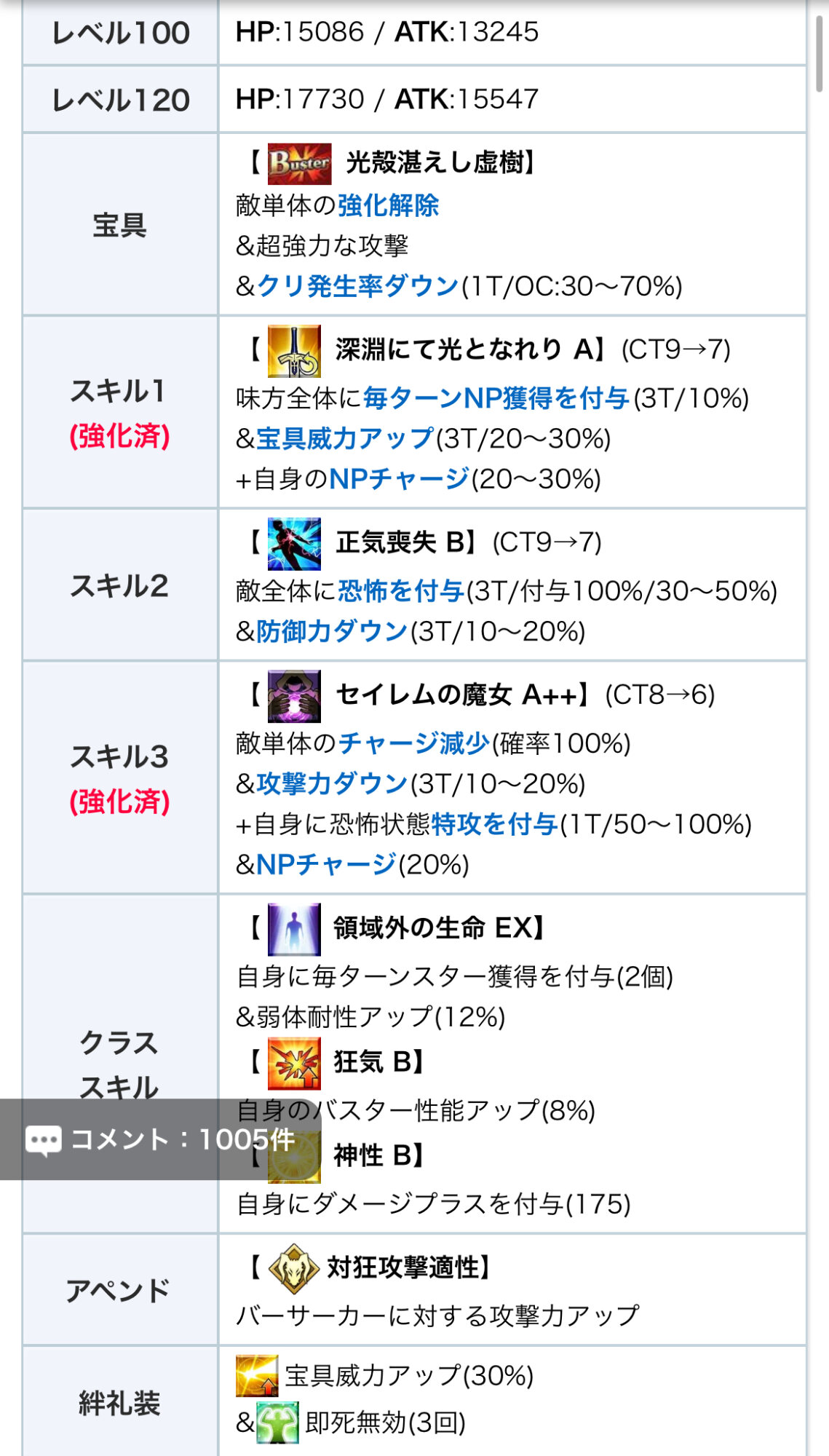This screenshot has height=1456, width=829.
Task: Tap the NPチャージ link in skill 3
Action: pyautogui.click(x=326, y=864)
